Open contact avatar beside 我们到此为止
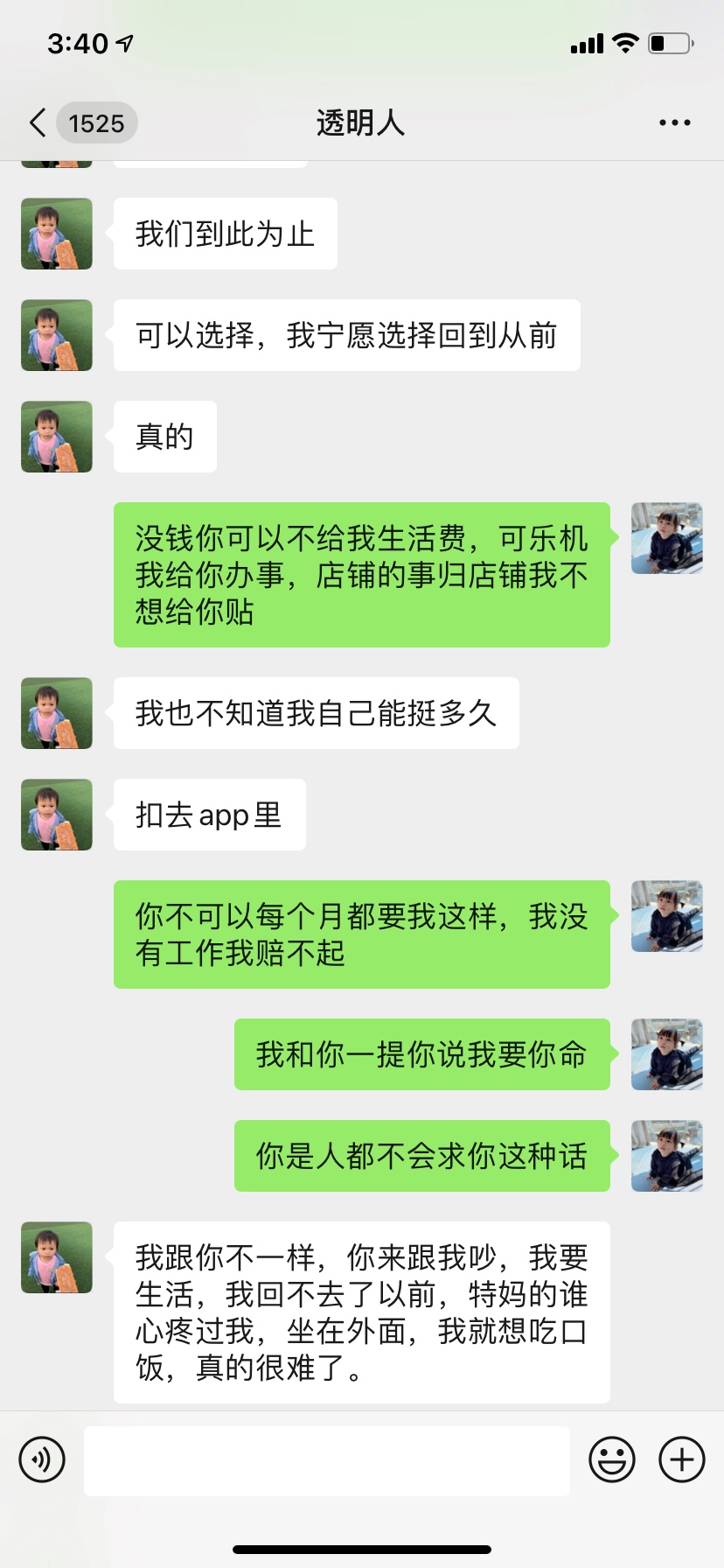The image size is (724, 1568). pyautogui.click(x=57, y=234)
